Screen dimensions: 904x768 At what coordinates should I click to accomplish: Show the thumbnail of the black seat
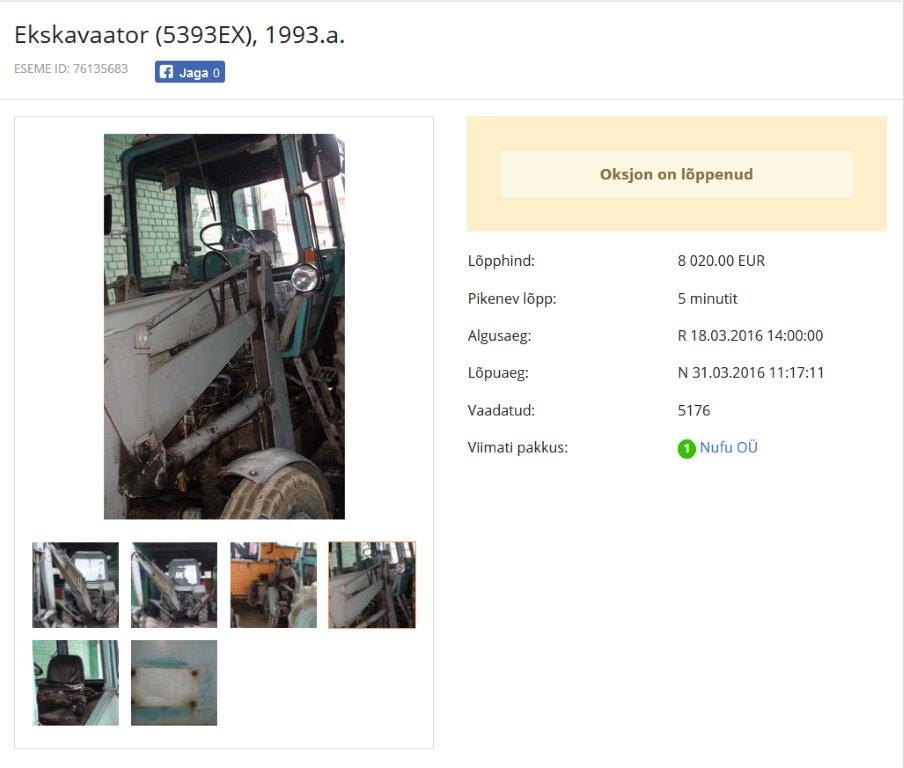[75, 683]
